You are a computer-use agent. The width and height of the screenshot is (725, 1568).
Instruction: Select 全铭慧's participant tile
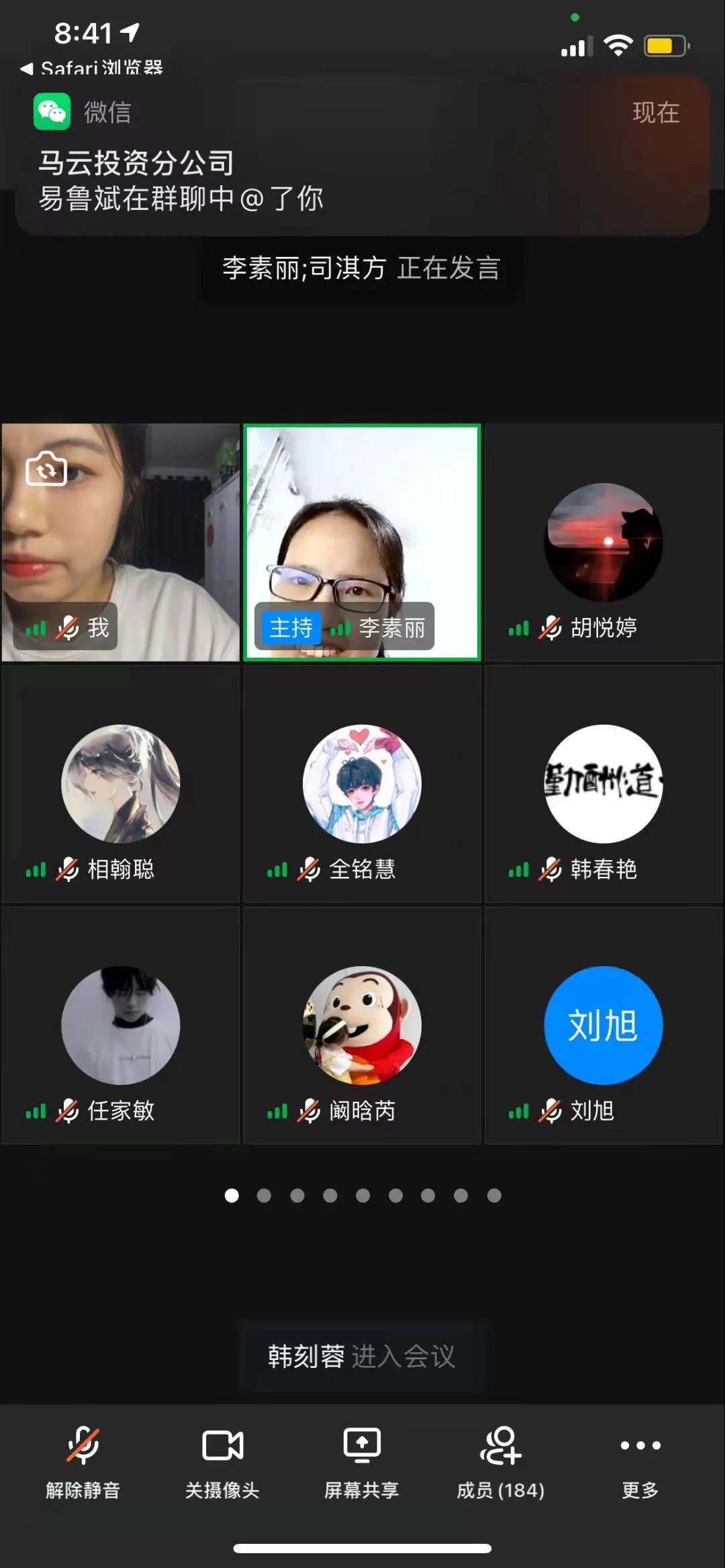coord(362,784)
